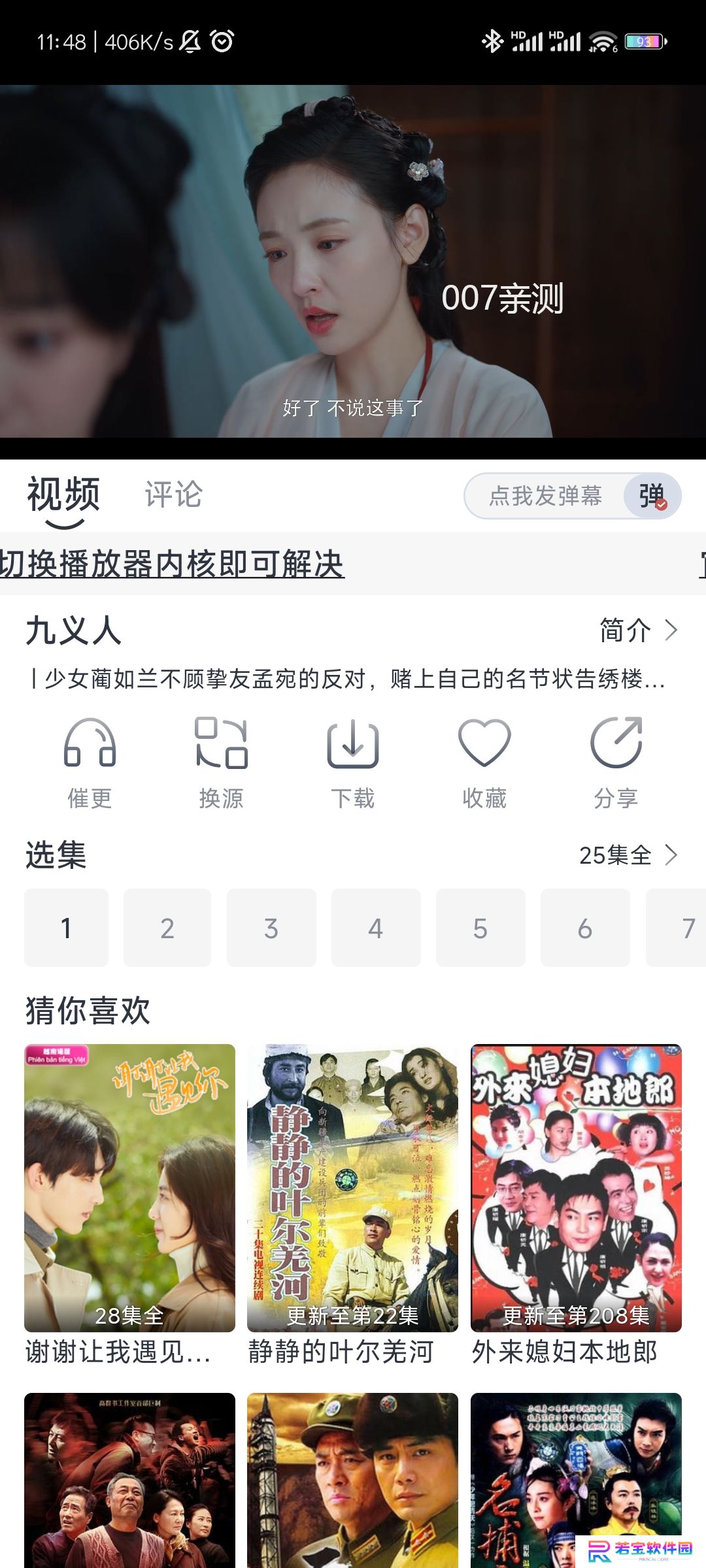Toggle the 弹 danmaku switch

[x=652, y=496]
